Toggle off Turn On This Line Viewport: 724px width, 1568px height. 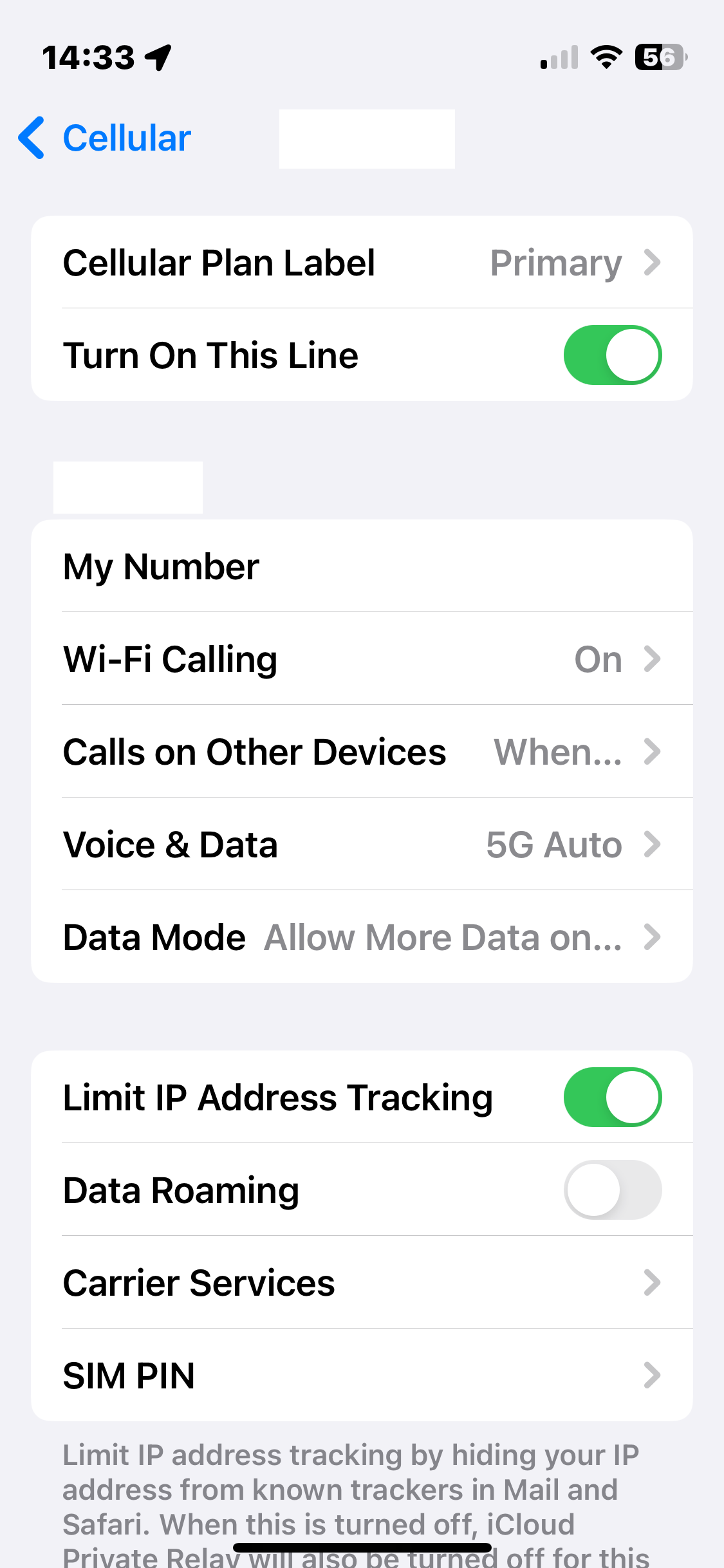coord(612,355)
